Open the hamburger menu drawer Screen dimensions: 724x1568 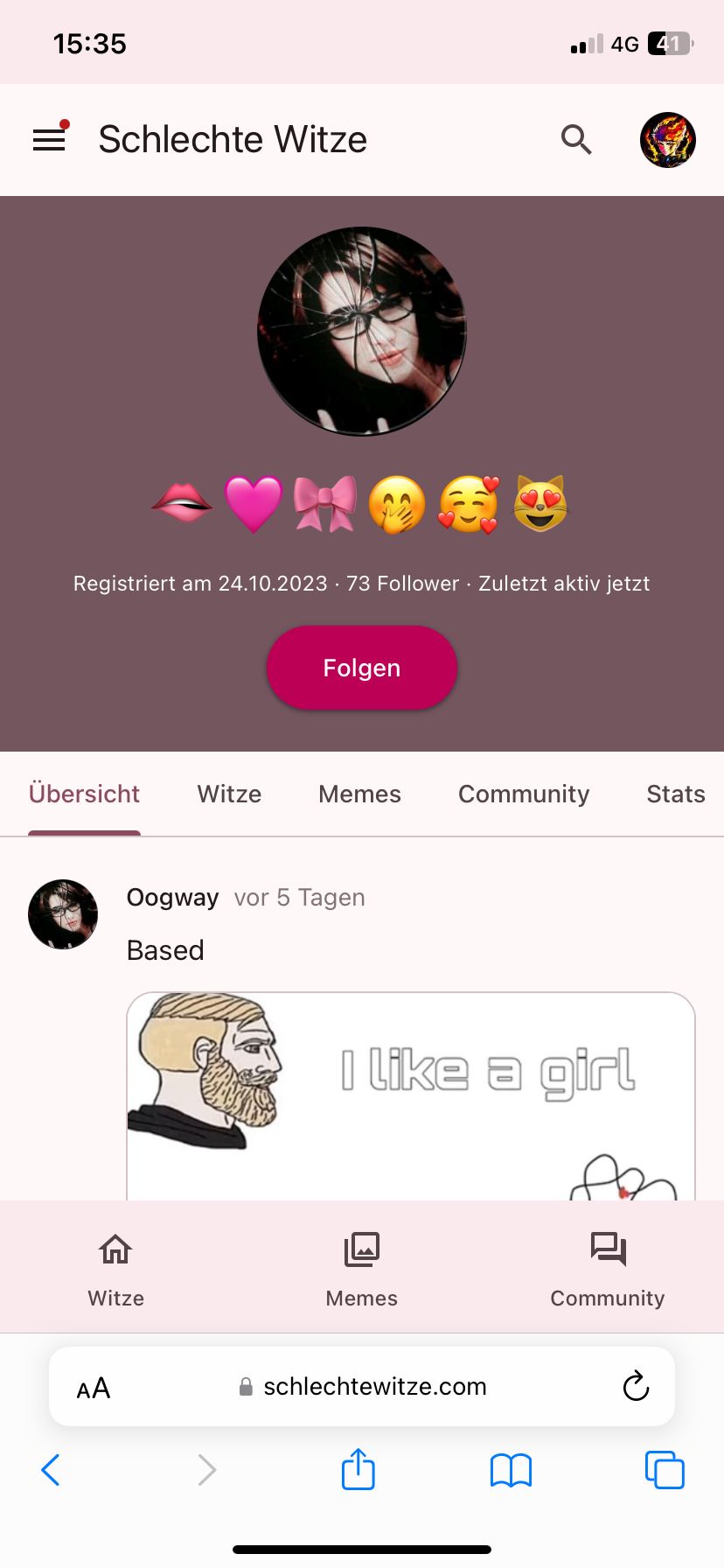pos(49,139)
